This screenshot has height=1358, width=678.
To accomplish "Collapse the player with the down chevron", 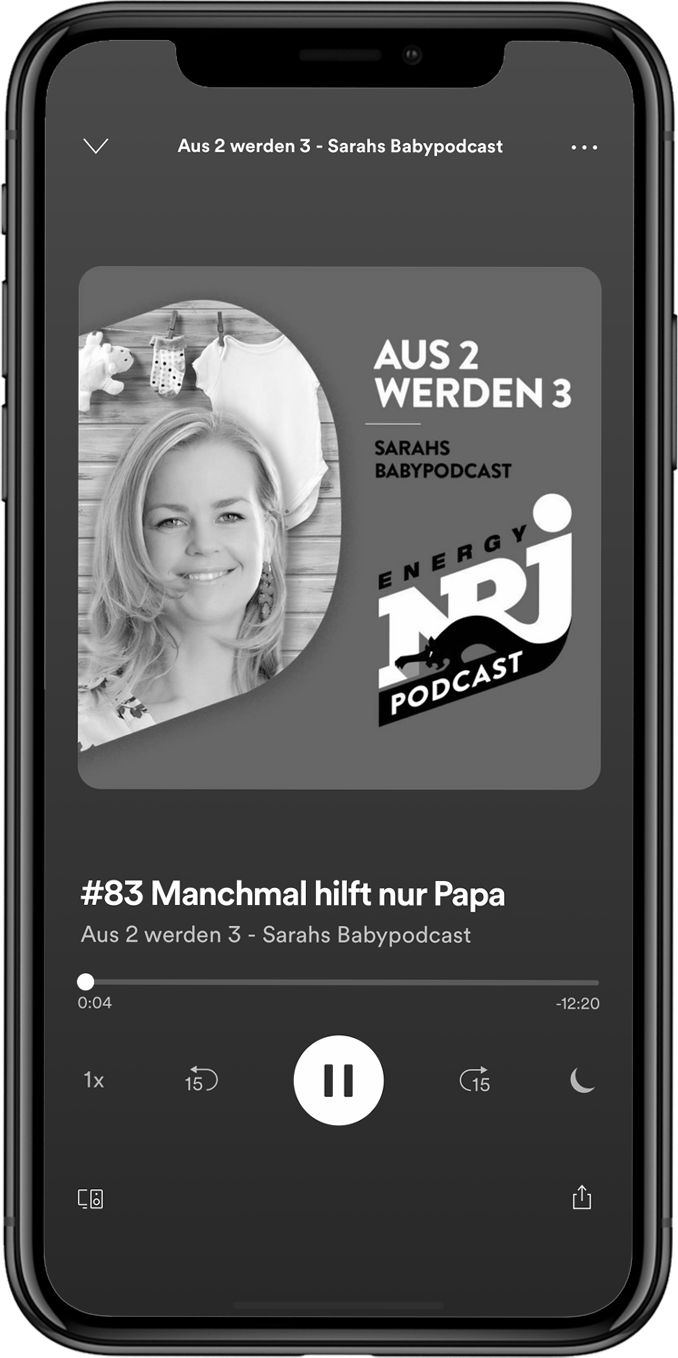I will click(x=95, y=147).
